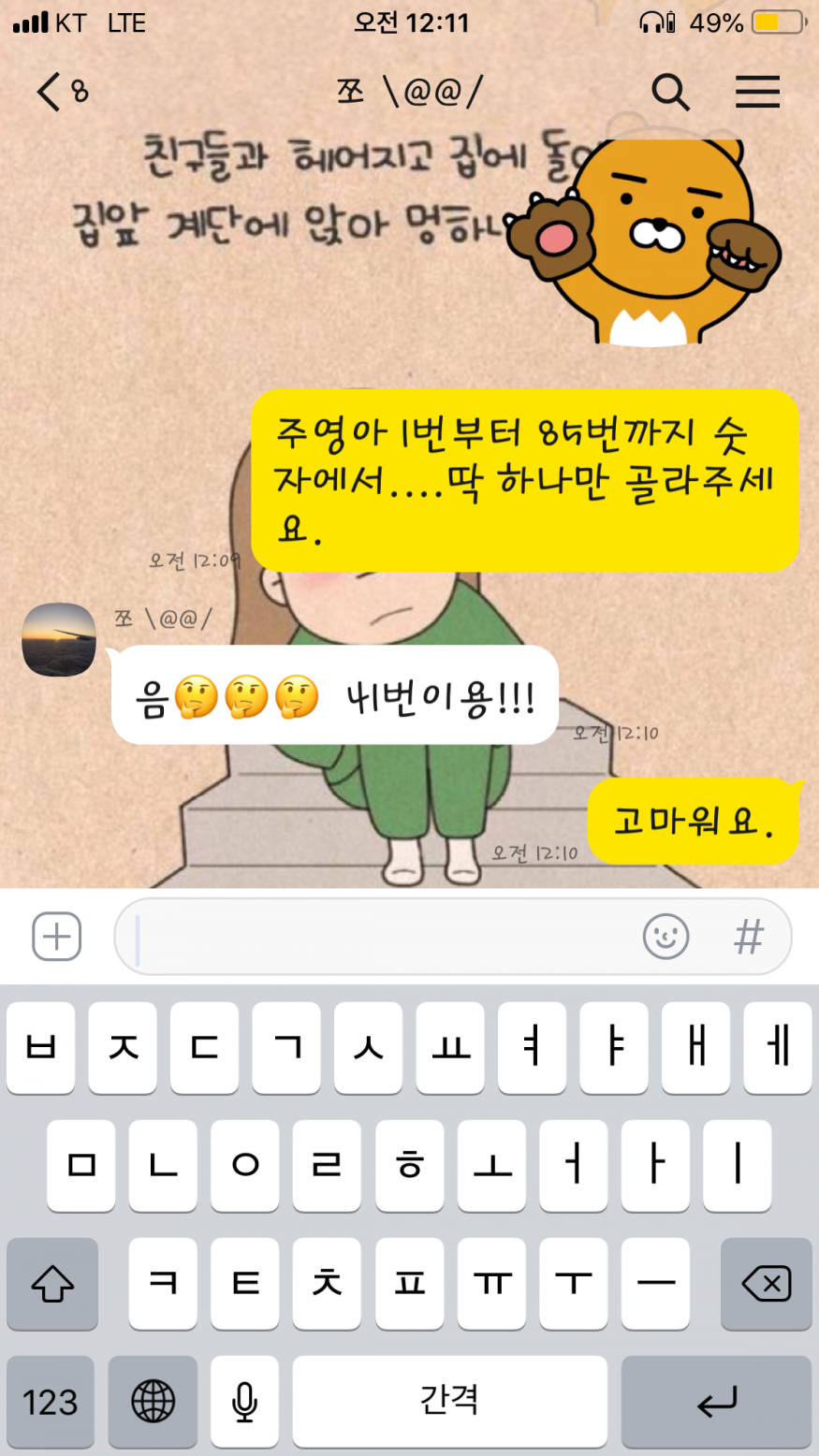Open the chat room hamburger menu

[x=757, y=92]
